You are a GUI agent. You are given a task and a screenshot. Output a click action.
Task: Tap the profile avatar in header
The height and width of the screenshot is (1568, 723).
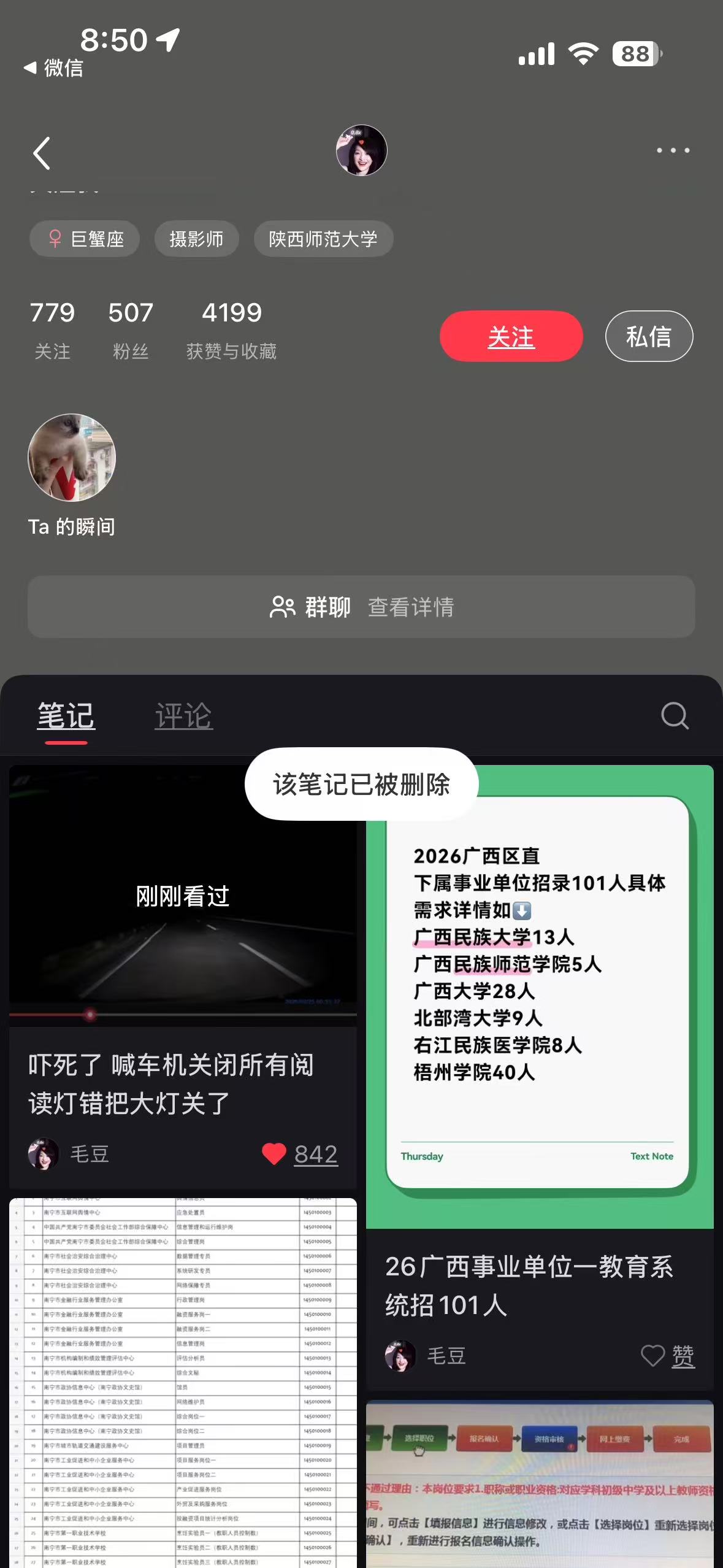click(362, 150)
